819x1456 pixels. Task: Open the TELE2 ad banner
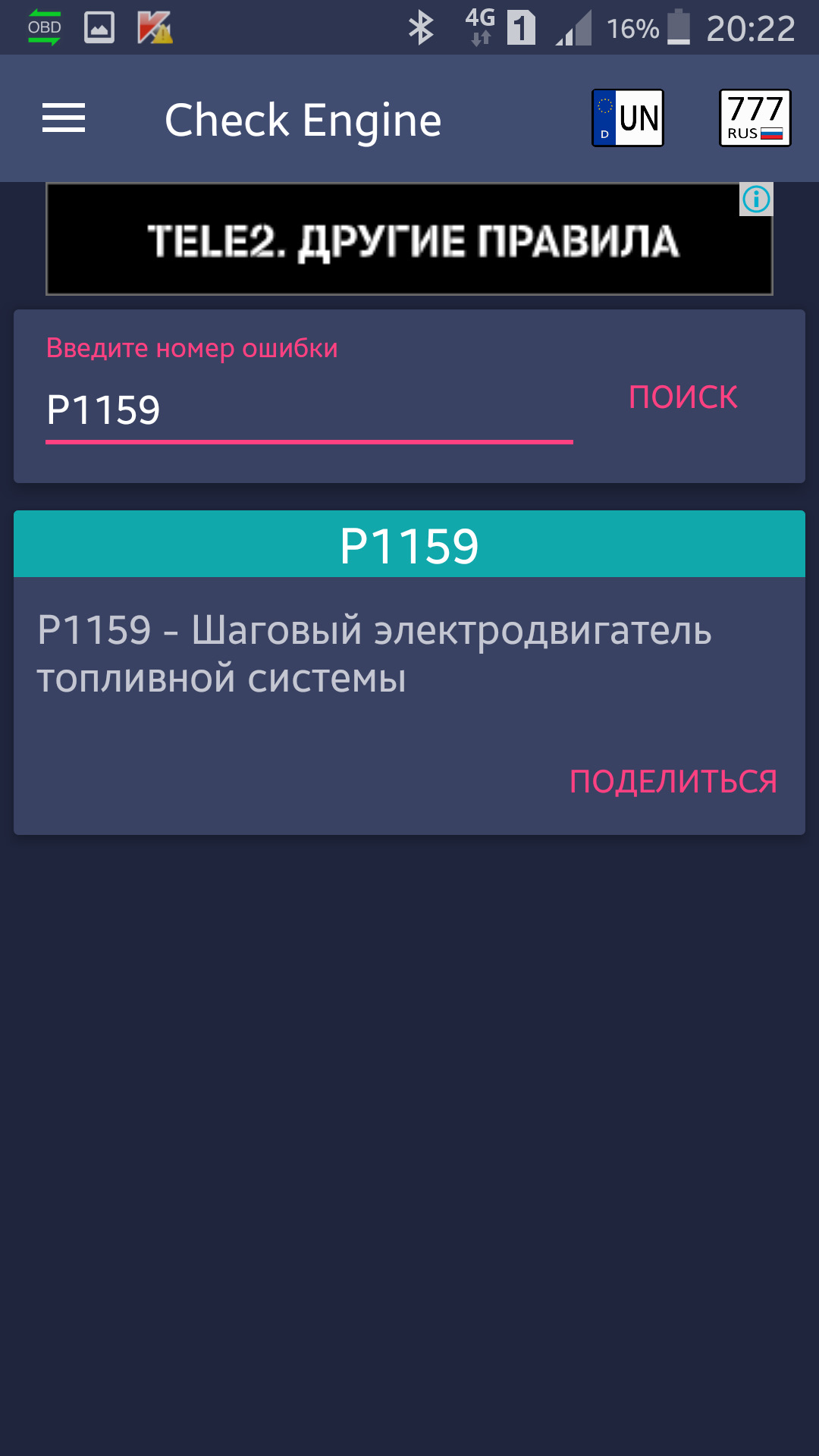pyautogui.click(x=409, y=240)
